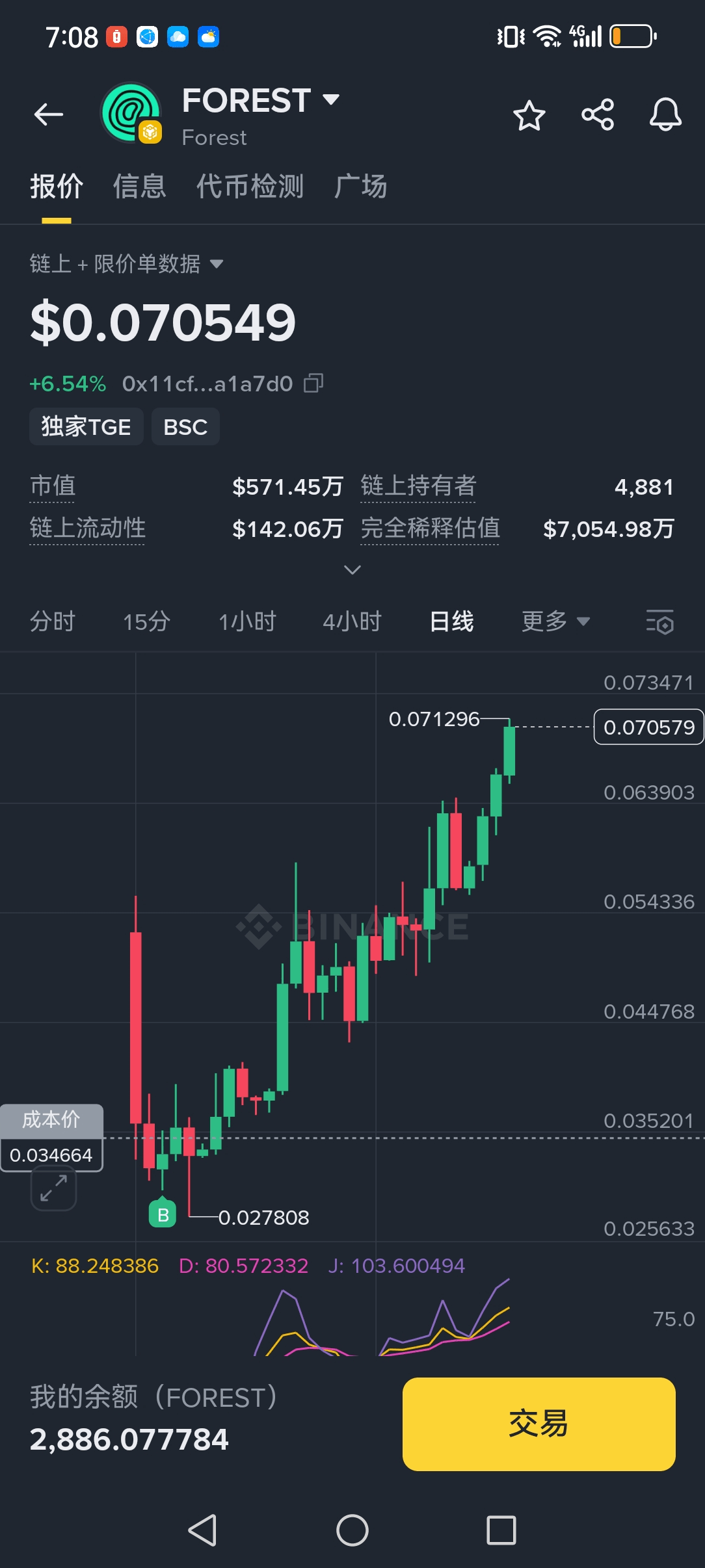Viewport: 705px width, 1568px height.
Task: Expand more market stats with the chevron
Action: pyautogui.click(x=352, y=570)
